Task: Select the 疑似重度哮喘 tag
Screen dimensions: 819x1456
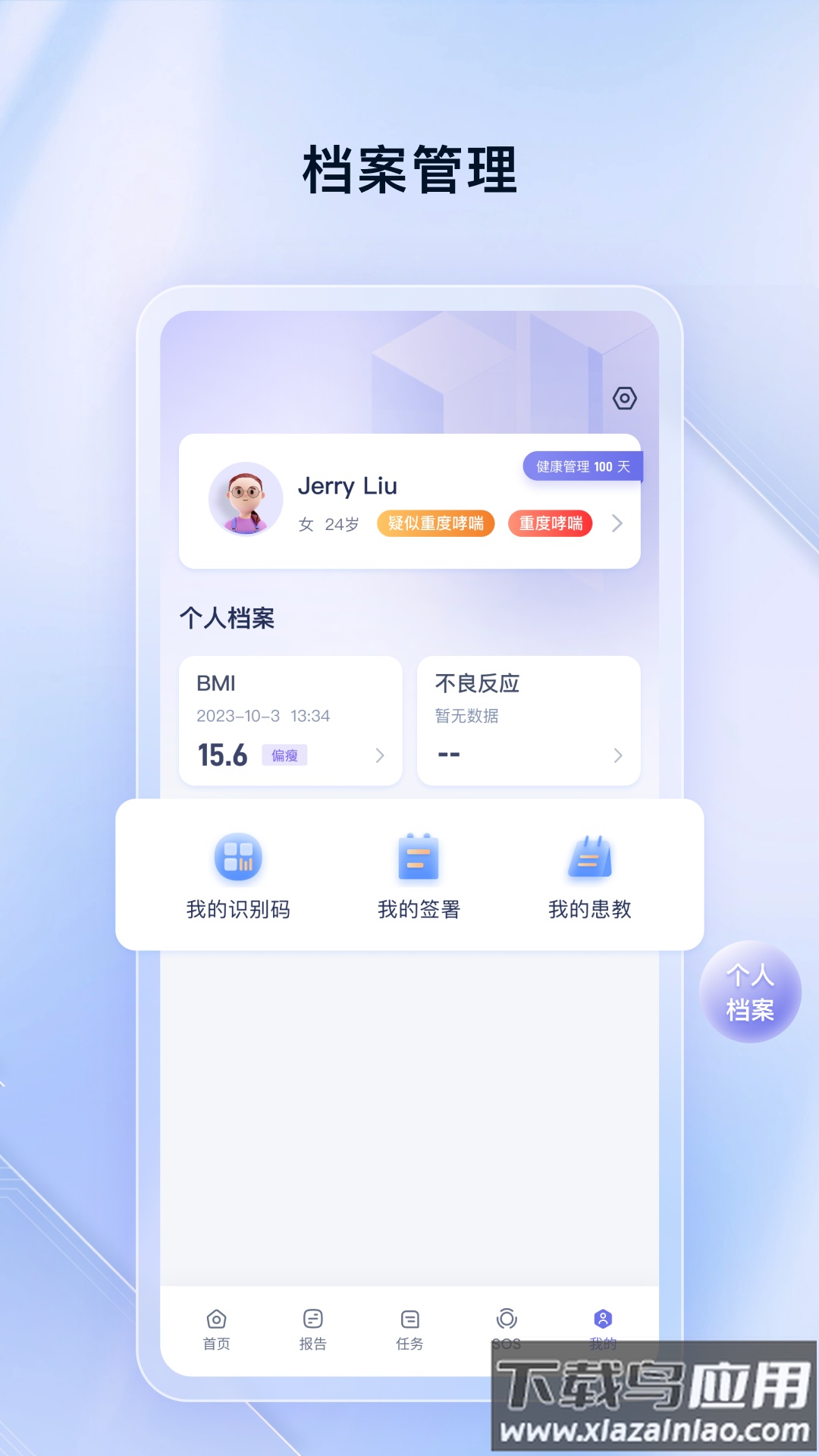Action: pos(435,523)
